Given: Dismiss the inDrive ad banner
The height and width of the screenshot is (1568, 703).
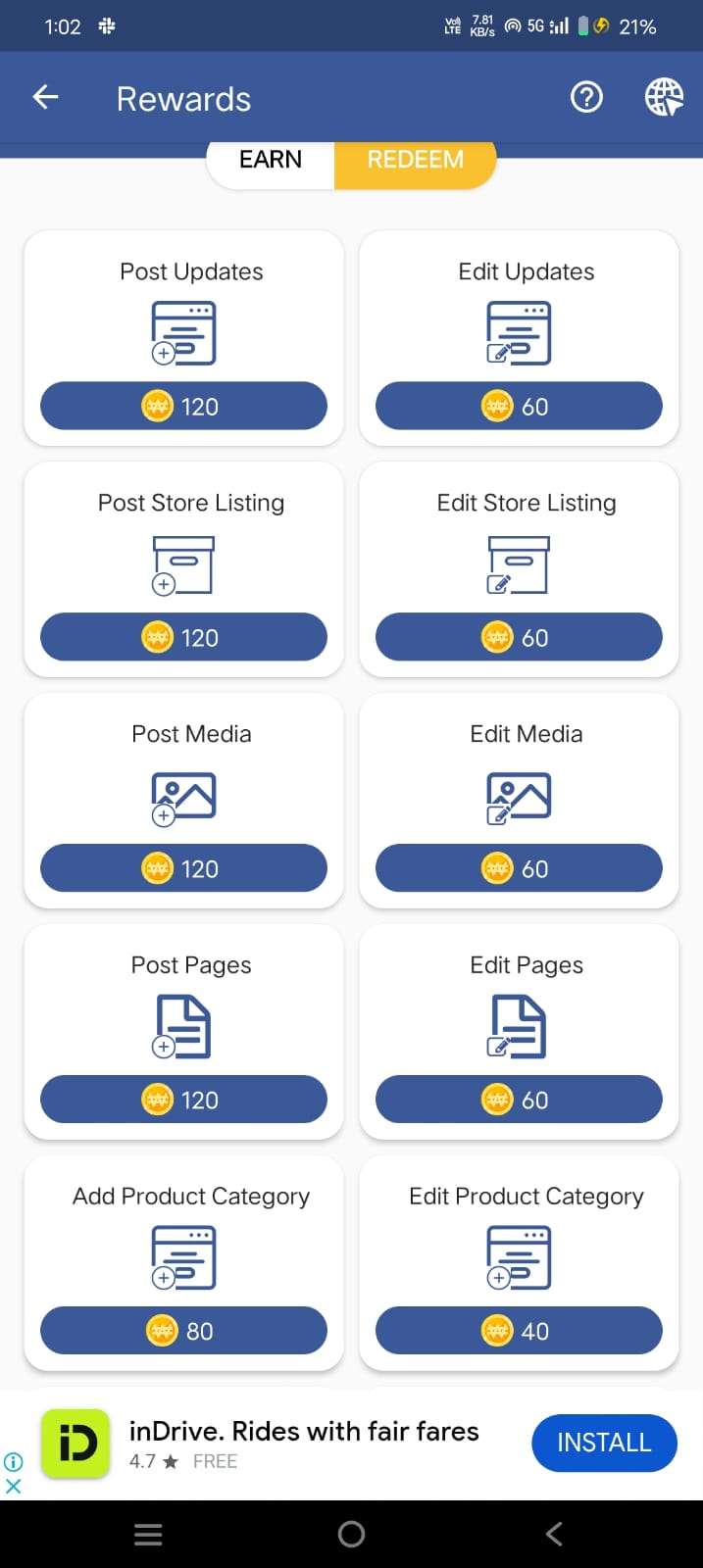Looking at the screenshot, I should click(x=13, y=1486).
